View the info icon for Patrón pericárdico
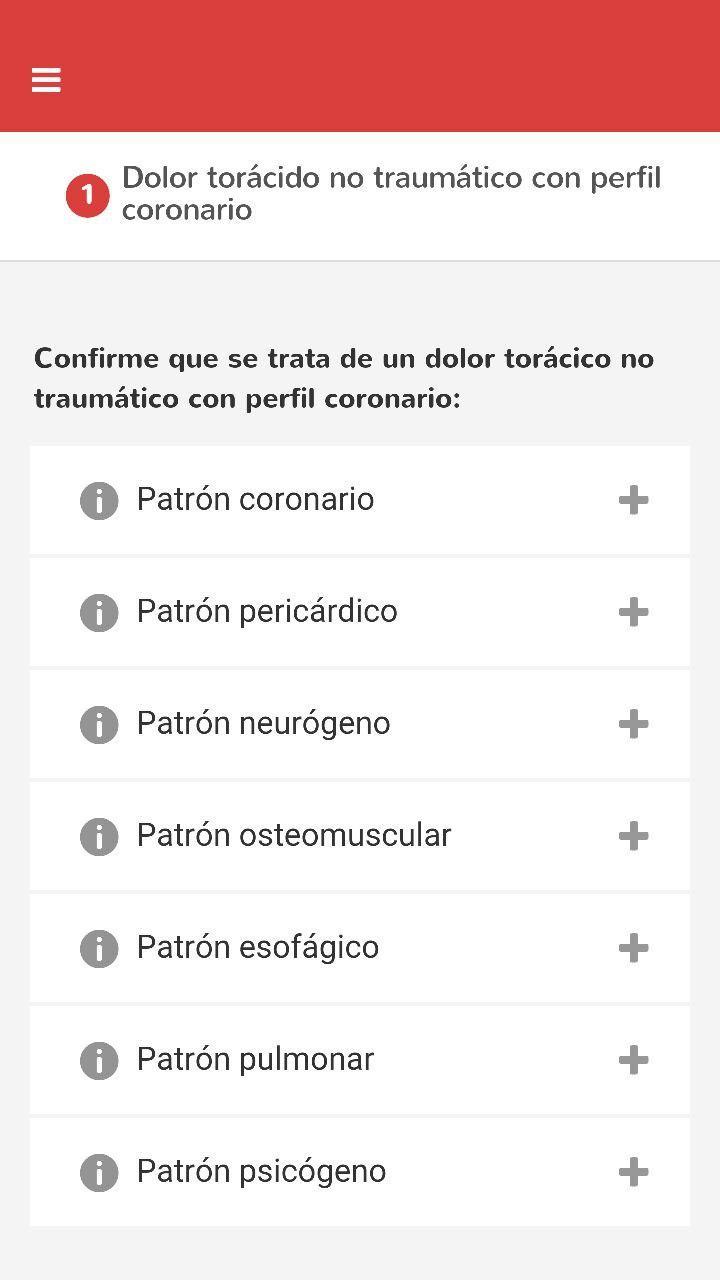Image resolution: width=720 pixels, height=1280 pixels. (99, 612)
